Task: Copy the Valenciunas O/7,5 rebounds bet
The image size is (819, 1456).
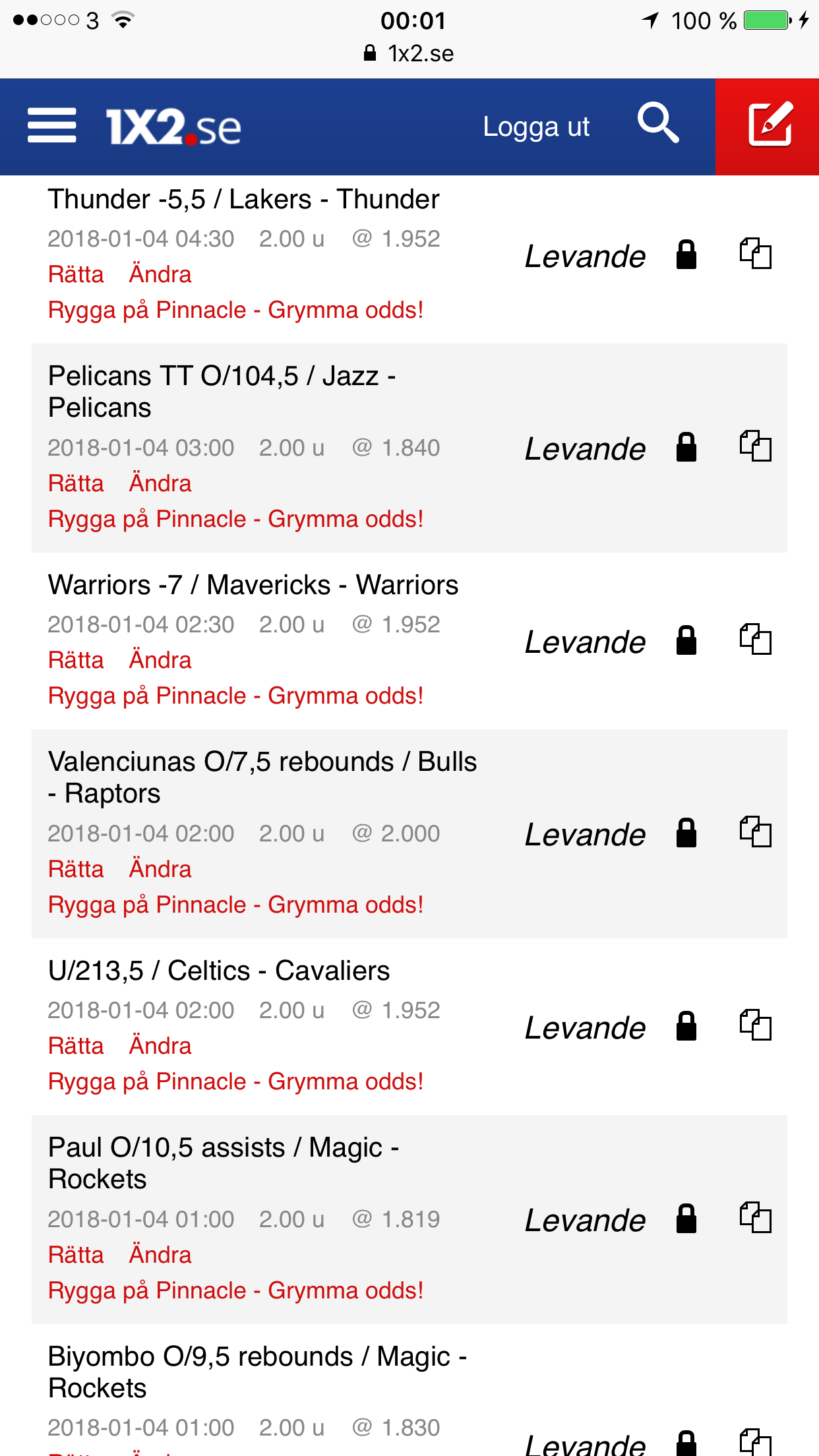Action: [755, 832]
